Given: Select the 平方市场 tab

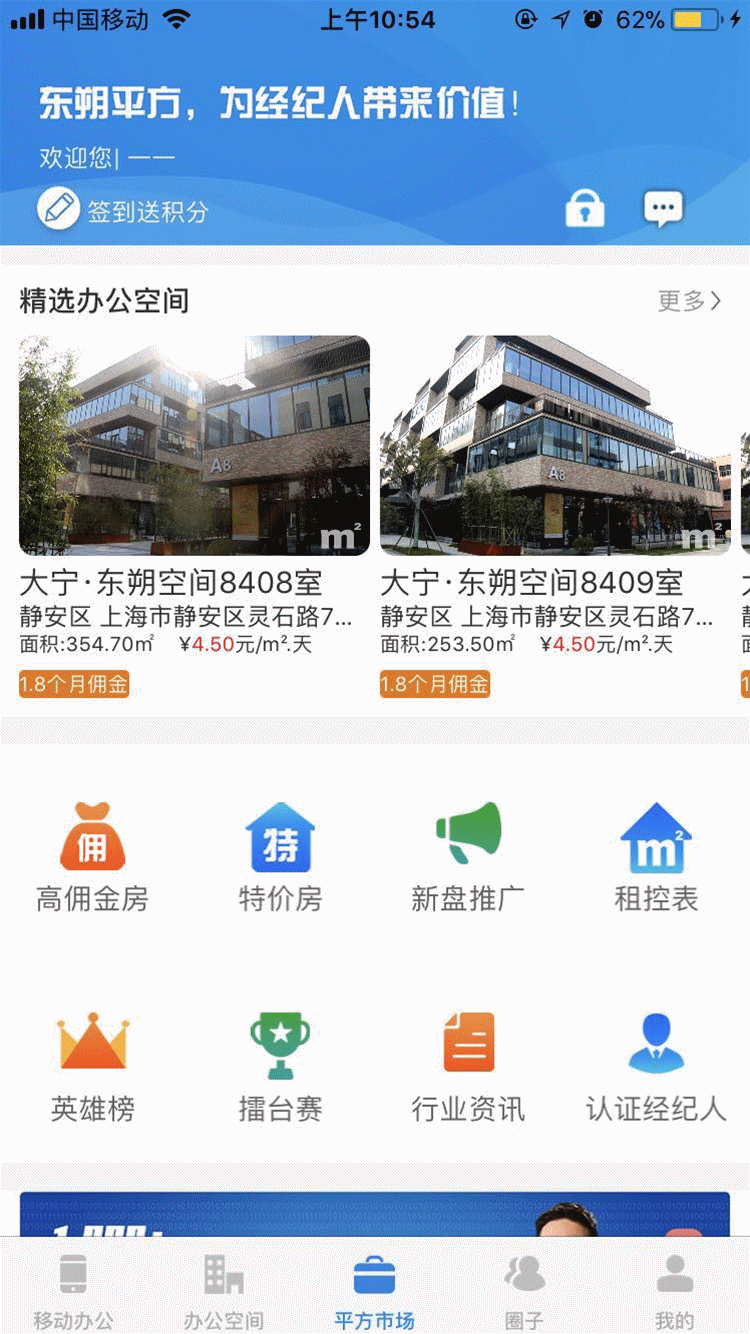Looking at the screenshot, I should pos(375,1288).
